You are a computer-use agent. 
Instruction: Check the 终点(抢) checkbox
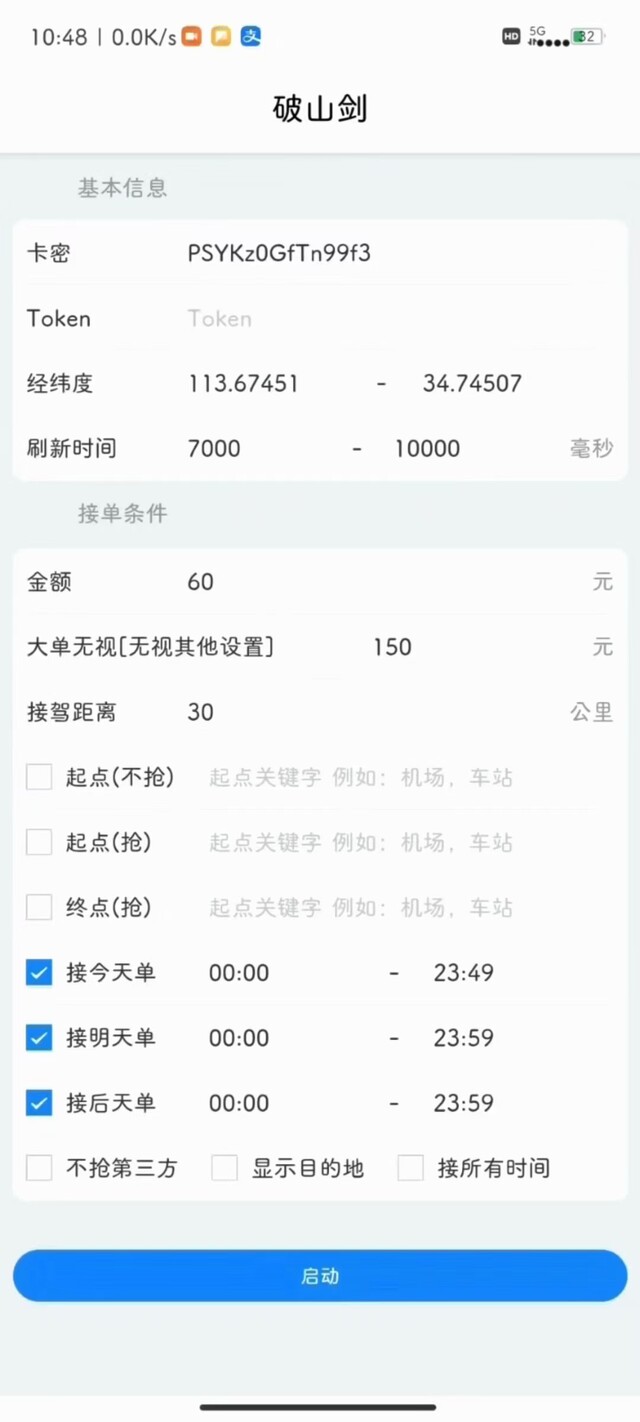click(39, 907)
